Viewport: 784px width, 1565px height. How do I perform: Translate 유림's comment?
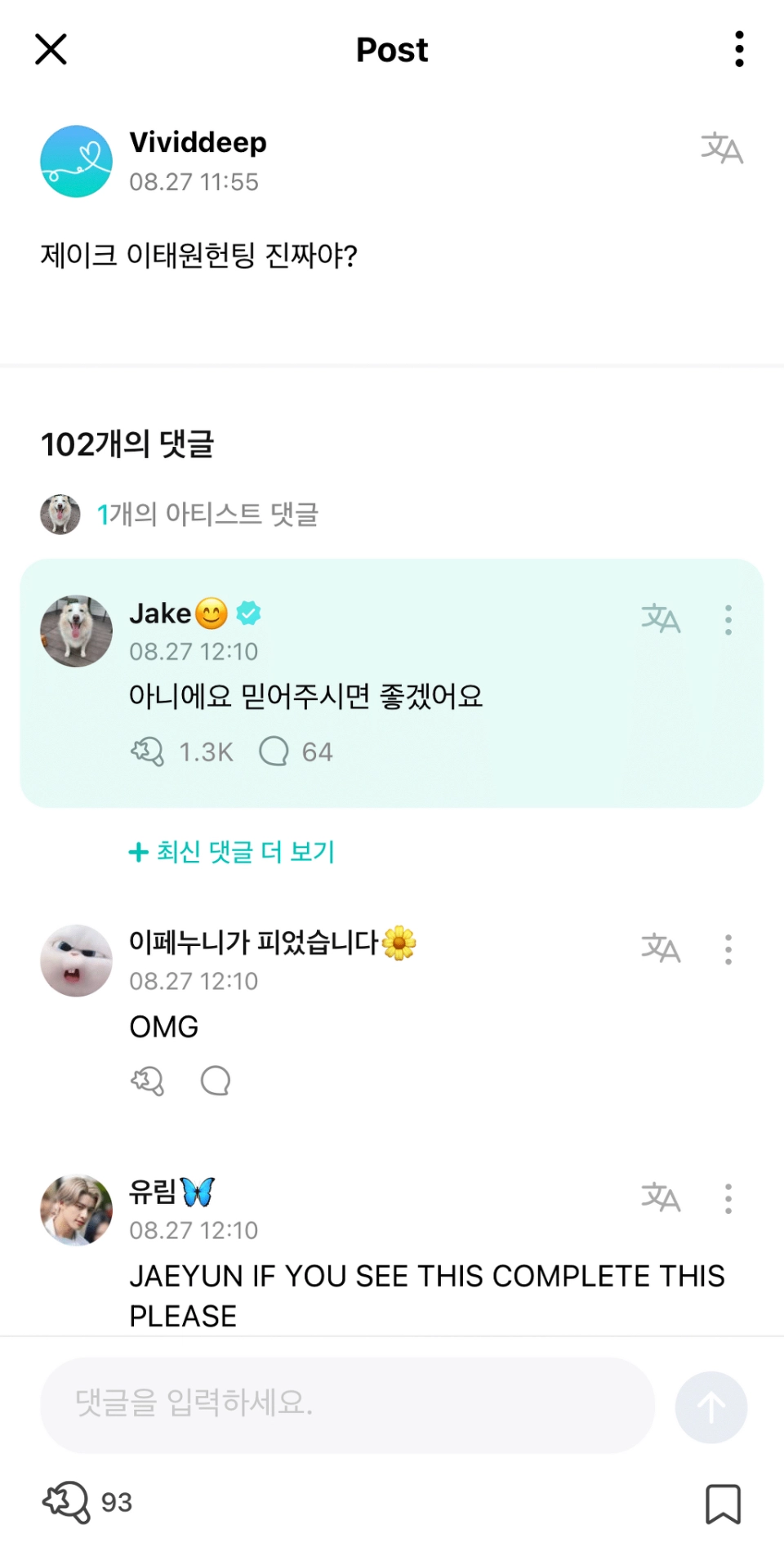click(661, 1198)
